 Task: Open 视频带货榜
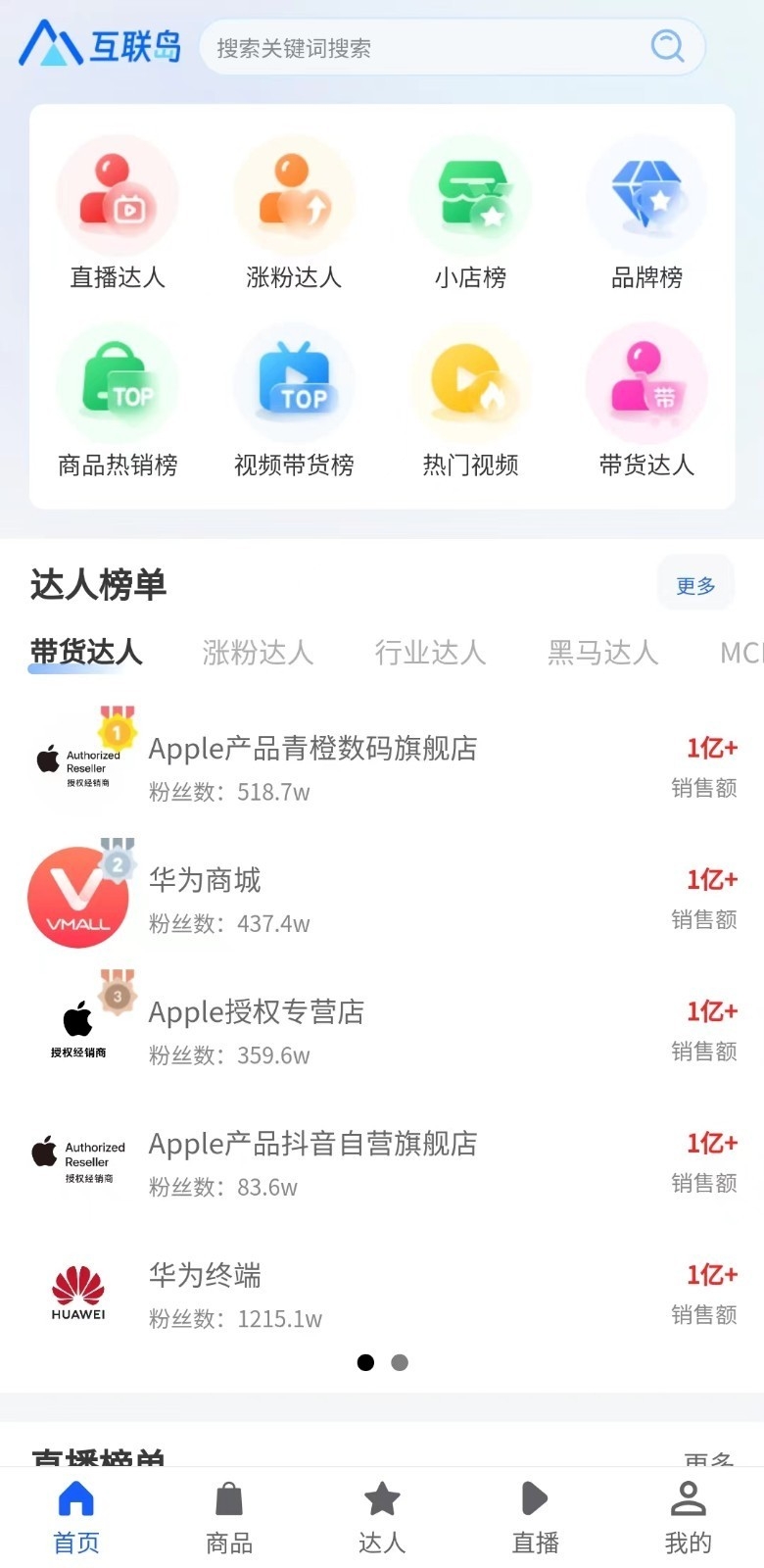point(294,401)
